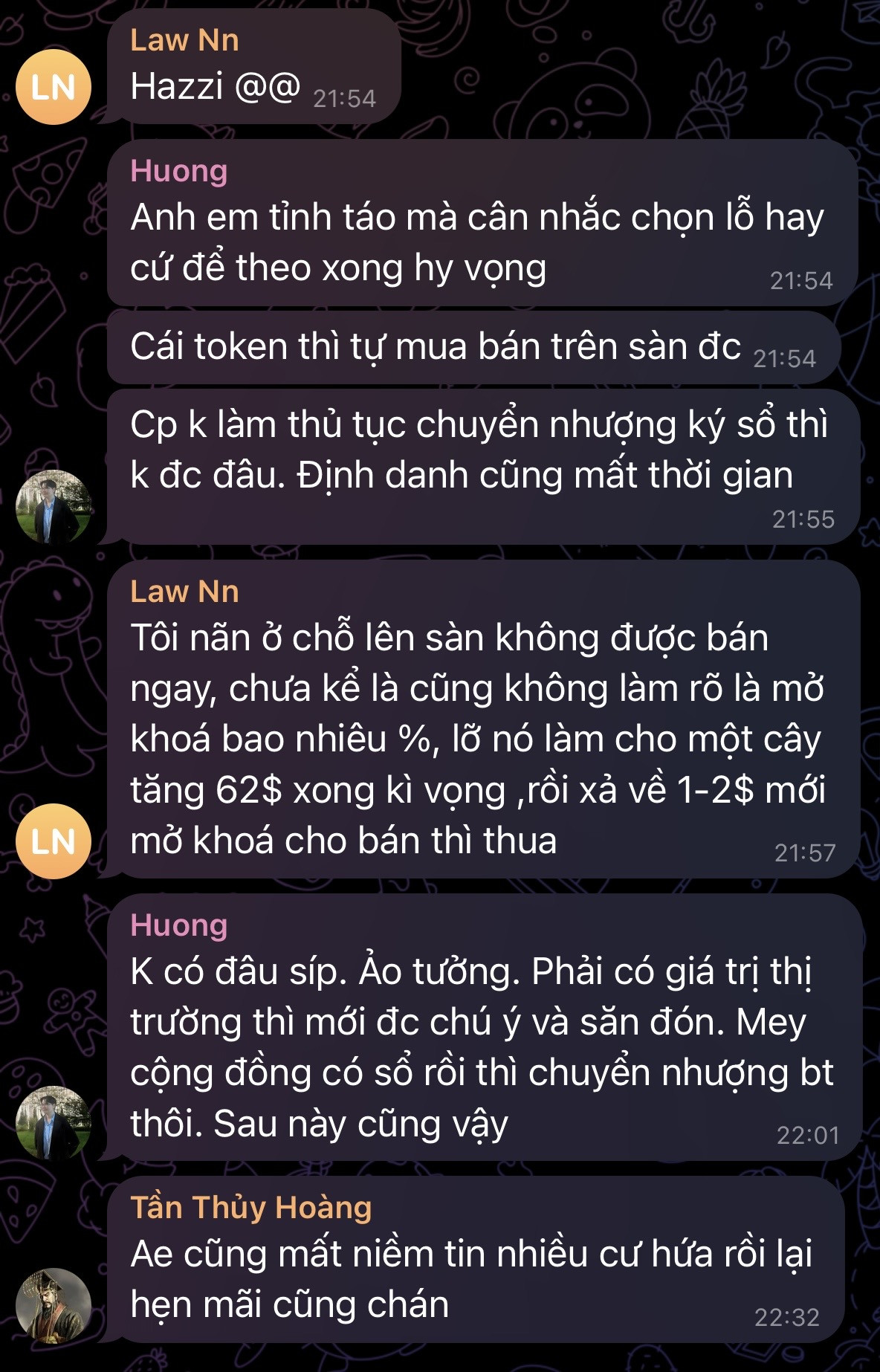This screenshot has width=880, height=1372.
Task: View Tần Thủy Hoàng's profile picture
Action: tap(54, 1304)
